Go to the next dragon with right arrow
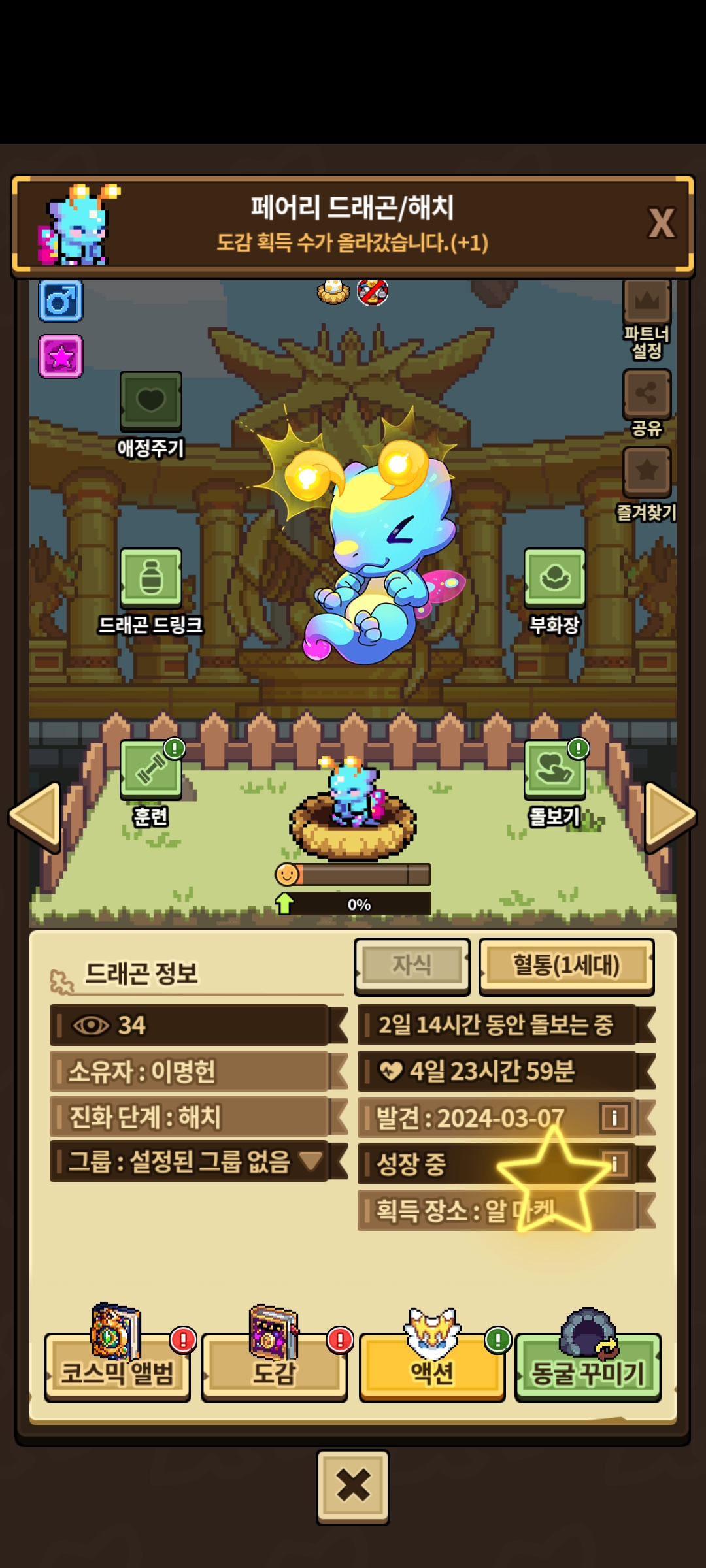This screenshot has width=706, height=1568. (x=670, y=816)
